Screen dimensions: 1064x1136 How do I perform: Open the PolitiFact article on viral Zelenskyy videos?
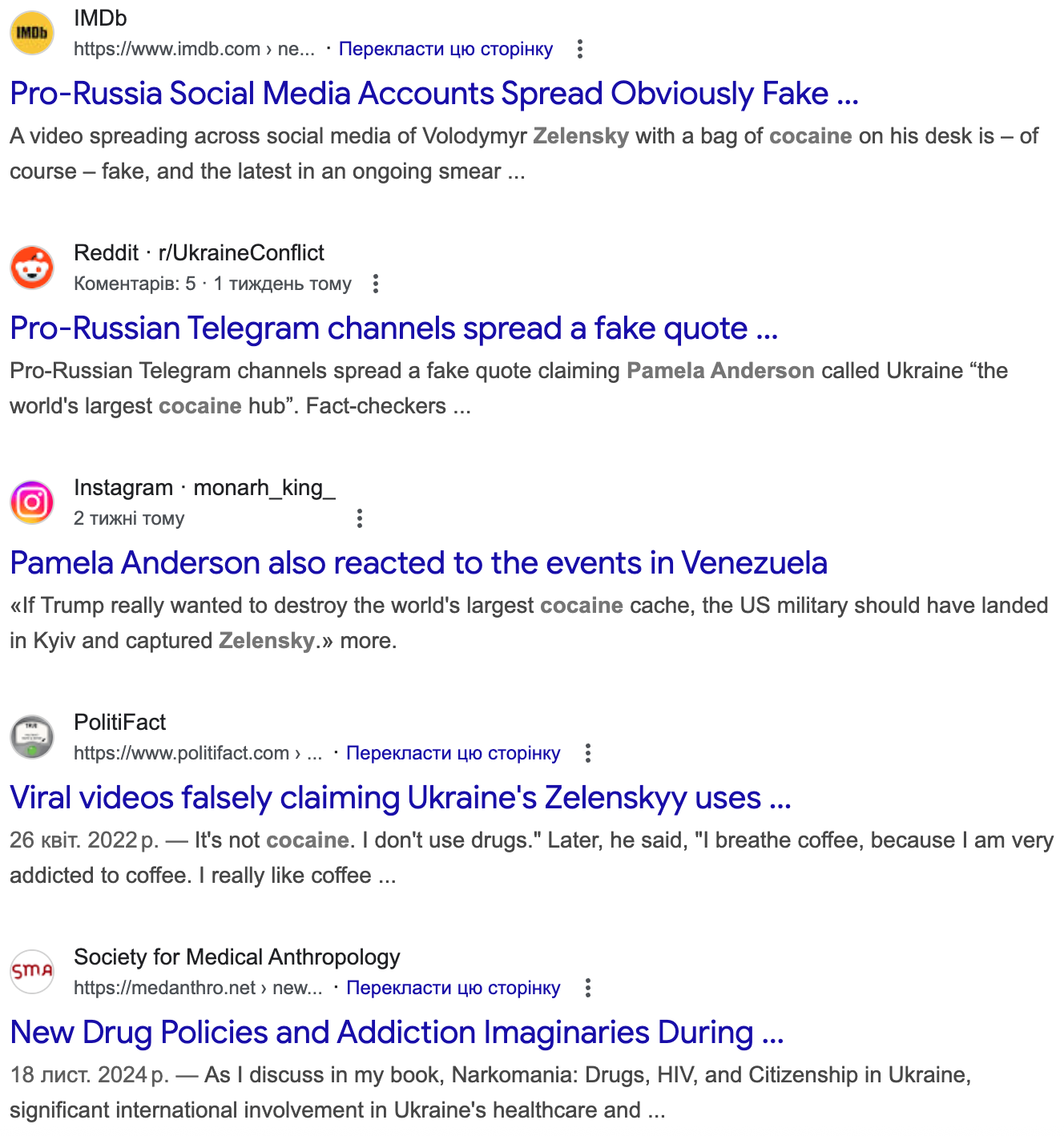pos(400,798)
